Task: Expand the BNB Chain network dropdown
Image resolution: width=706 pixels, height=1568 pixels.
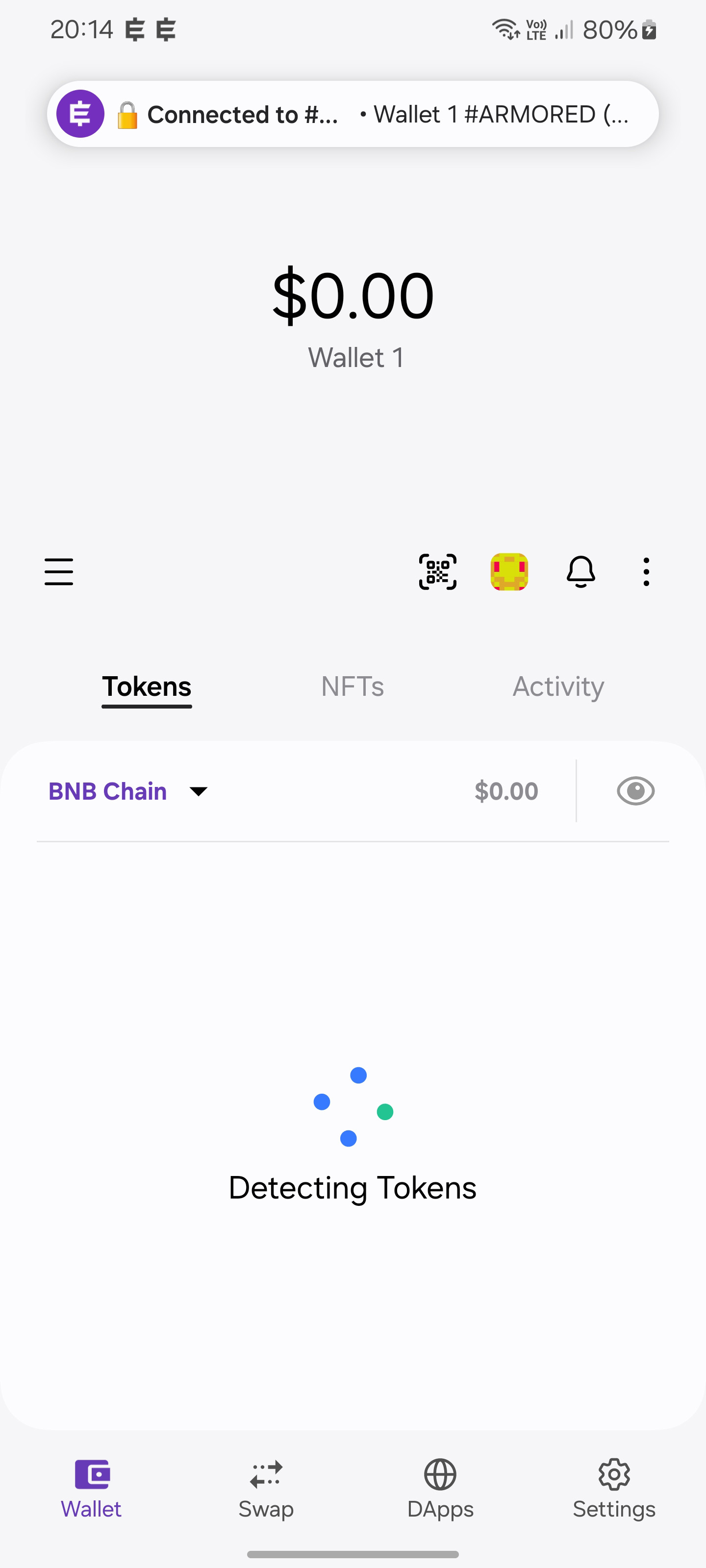Action: click(128, 791)
